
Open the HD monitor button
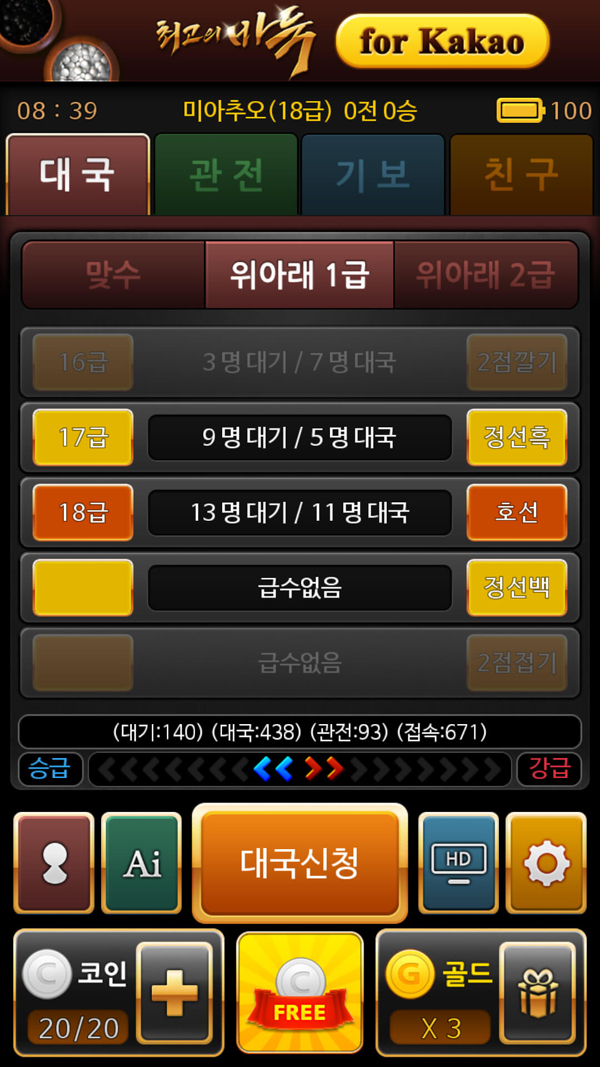click(x=458, y=863)
